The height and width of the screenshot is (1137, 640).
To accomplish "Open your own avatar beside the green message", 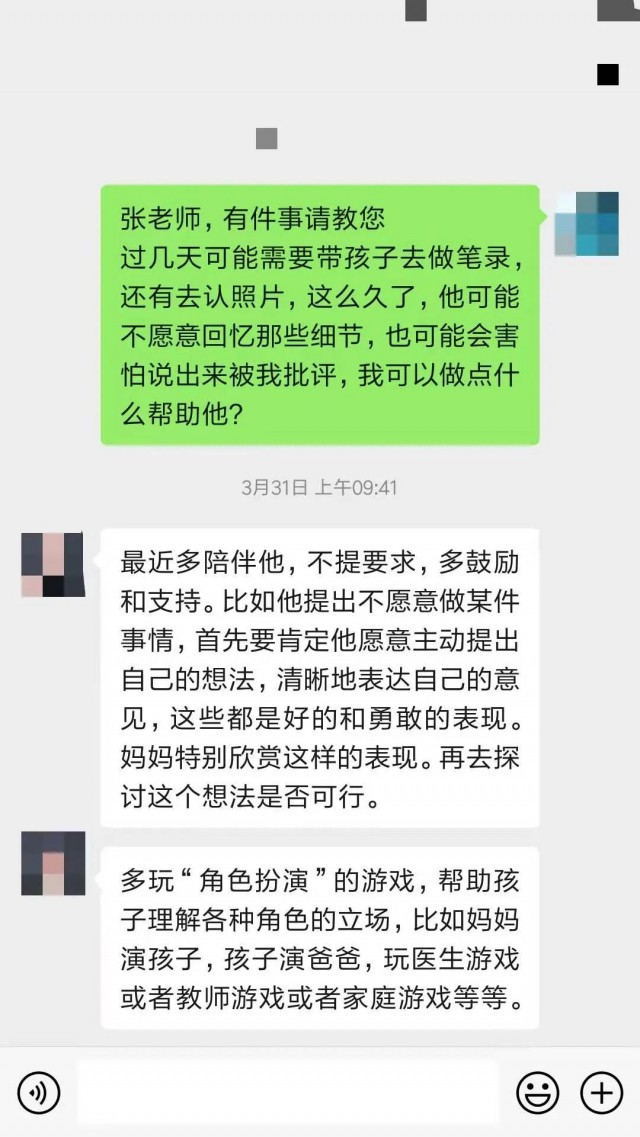I will (586, 223).
